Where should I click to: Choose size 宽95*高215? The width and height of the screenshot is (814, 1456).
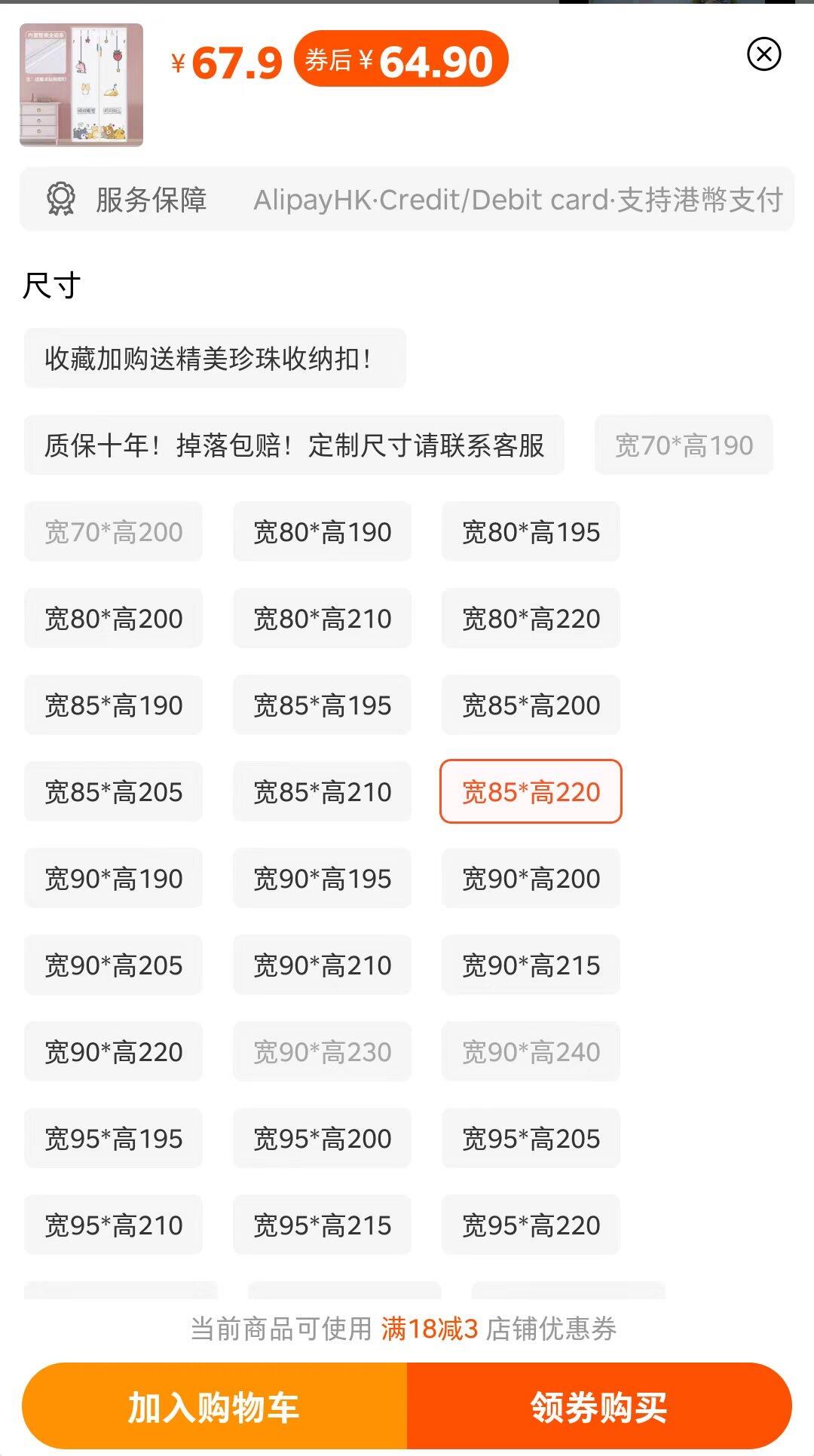322,1225
